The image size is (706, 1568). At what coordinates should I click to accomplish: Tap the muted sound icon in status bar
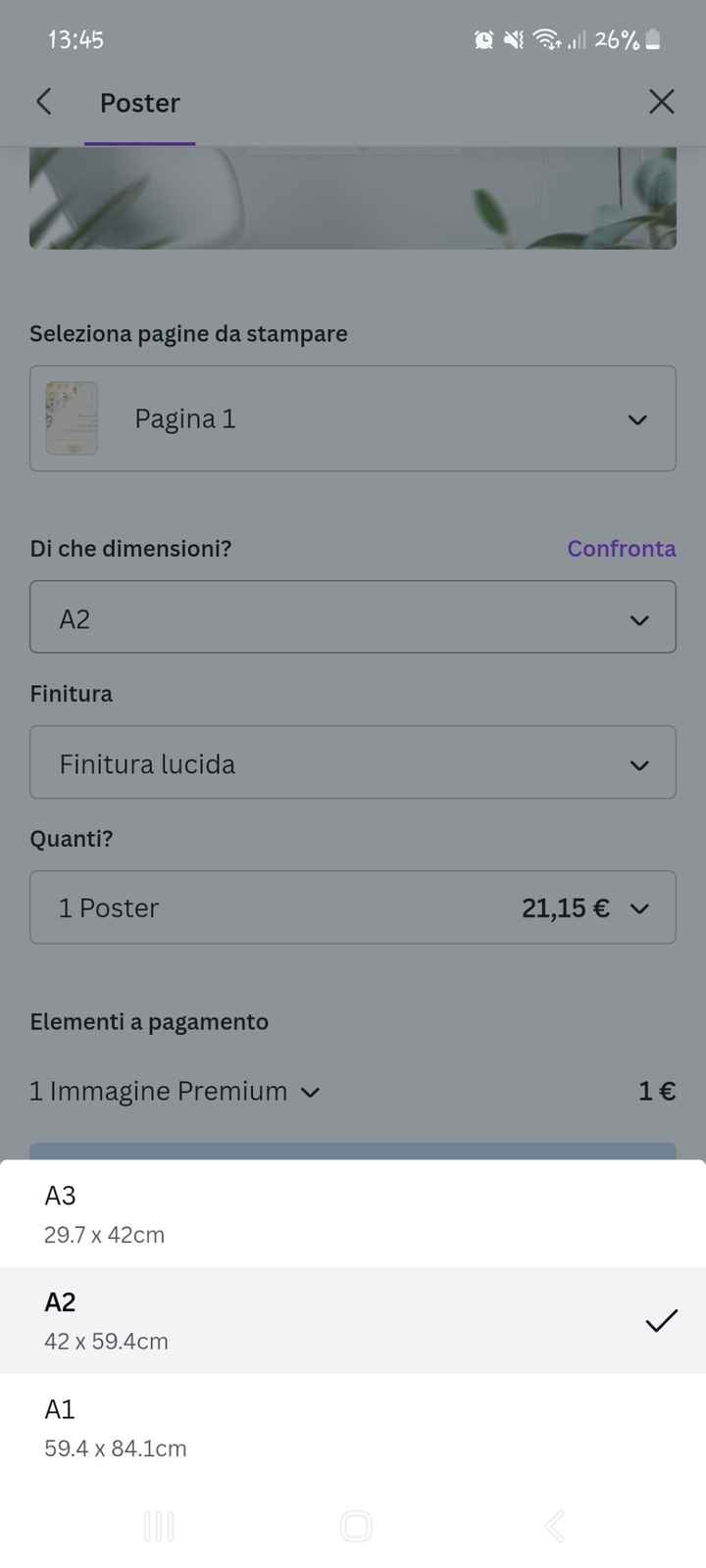click(x=514, y=40)
